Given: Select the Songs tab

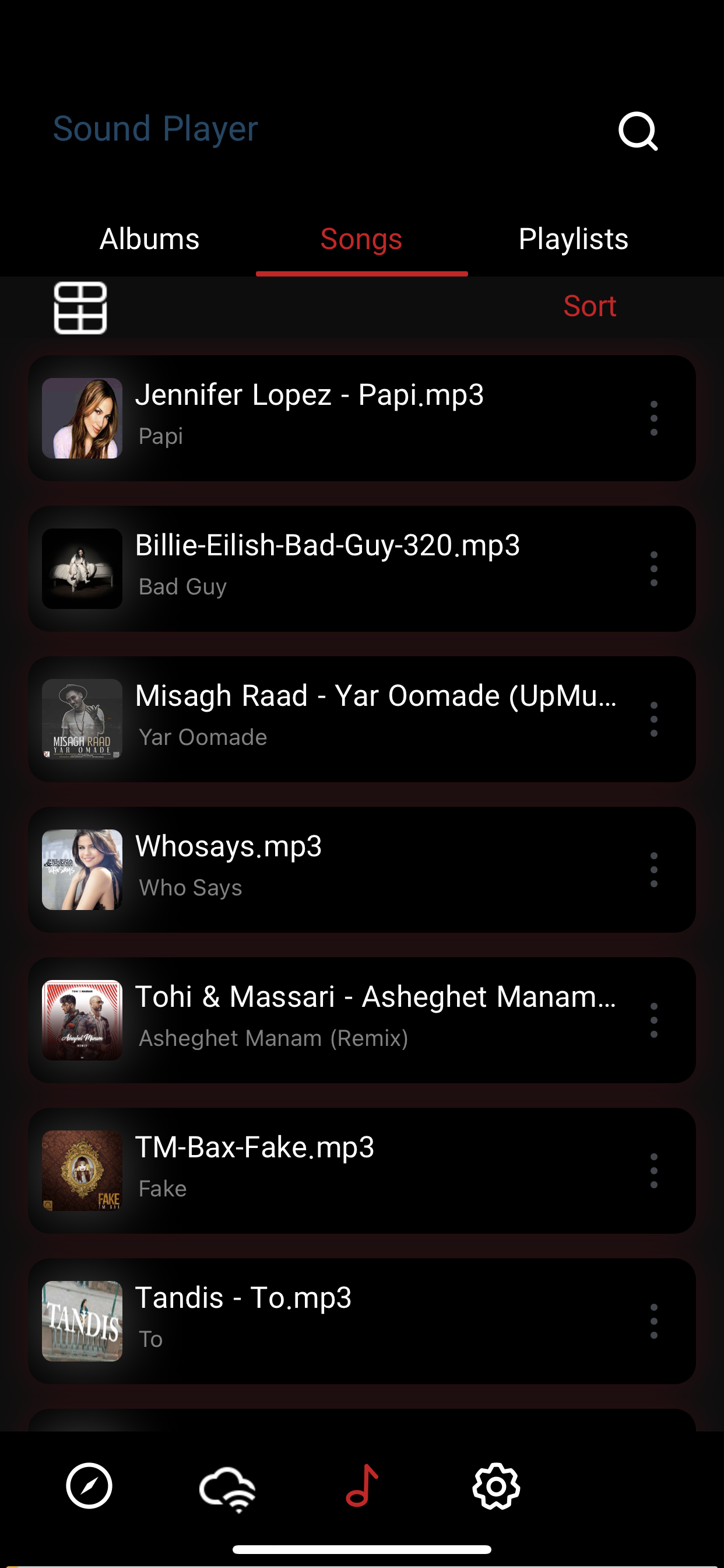Looking at the screenshot, I should [361, 239].
